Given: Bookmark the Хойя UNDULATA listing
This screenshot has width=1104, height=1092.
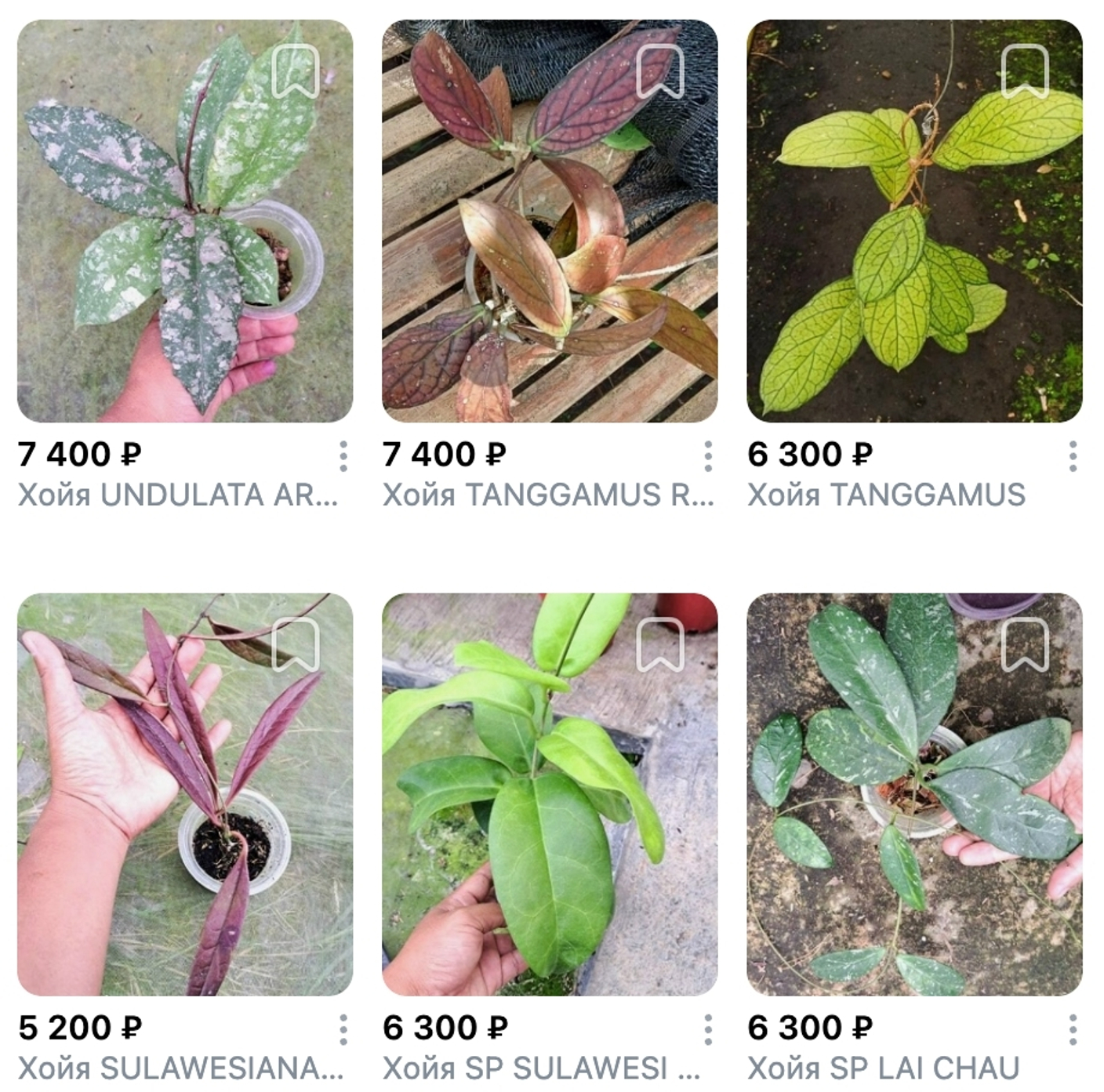Looking at the screenshot, I should coord(296,71).
